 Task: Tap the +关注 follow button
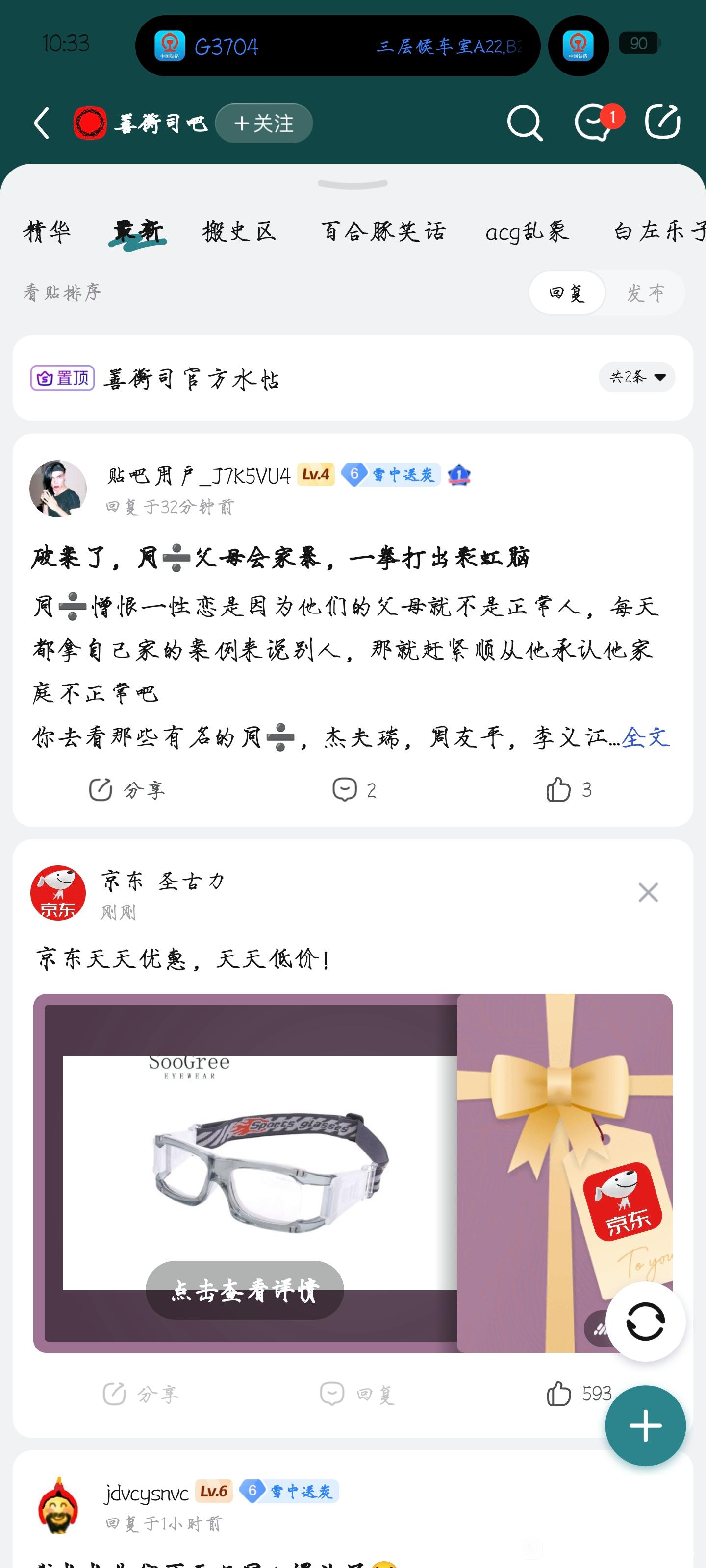pyautogui.click(x=264, y=123)
